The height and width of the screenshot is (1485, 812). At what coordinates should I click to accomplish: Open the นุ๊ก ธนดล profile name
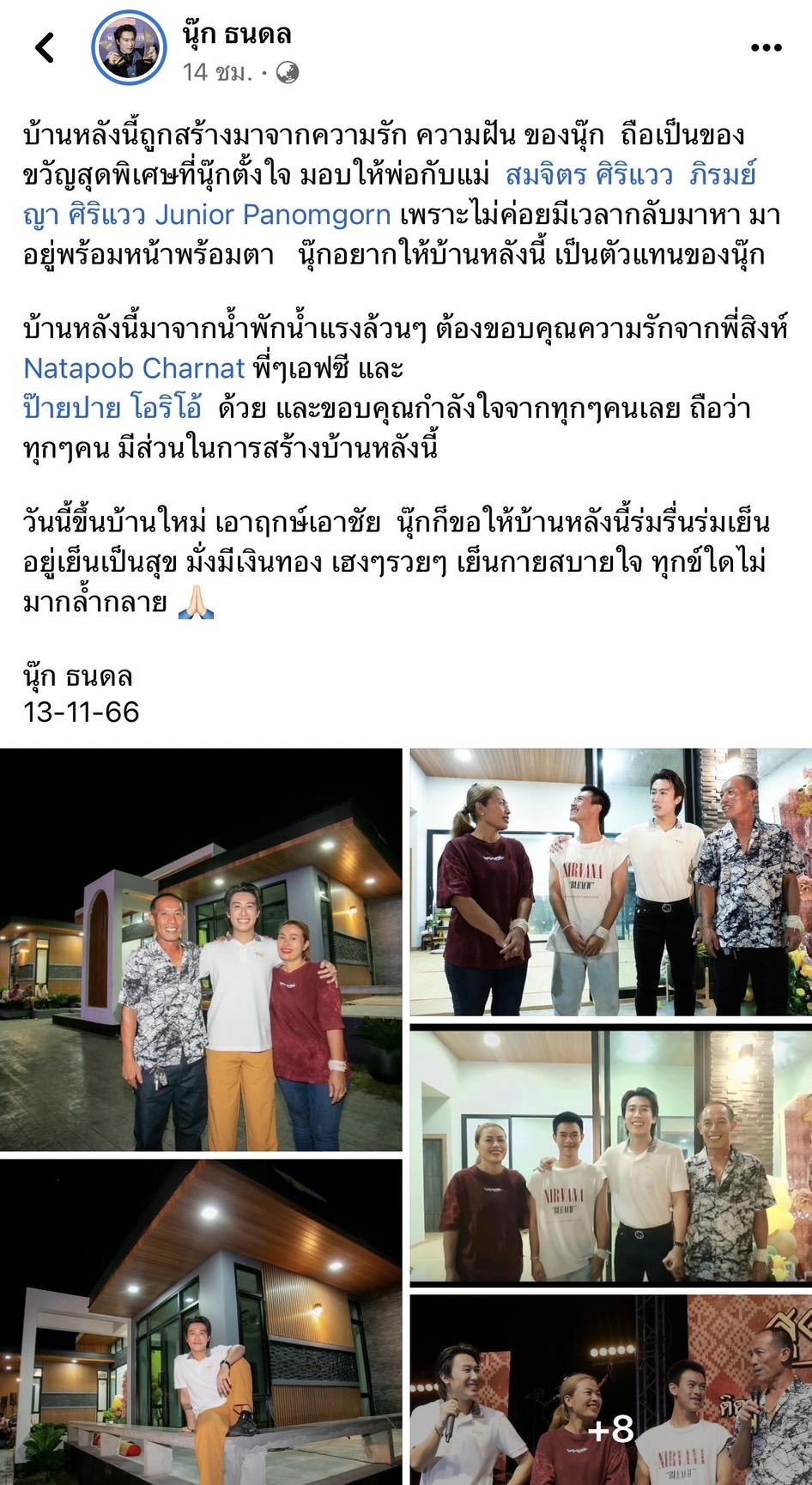click(x=237, y=34)
